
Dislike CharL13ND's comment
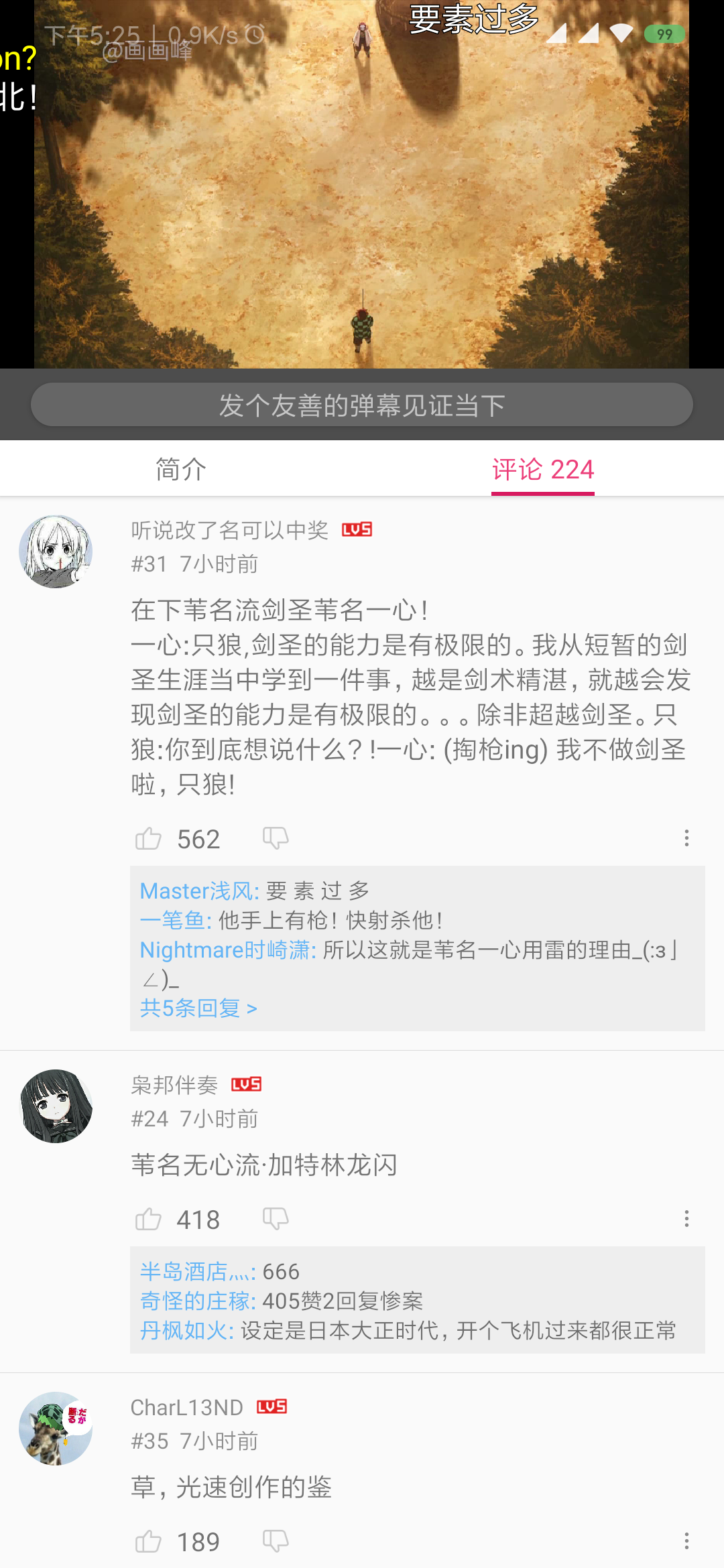(x=276, y=1541)
